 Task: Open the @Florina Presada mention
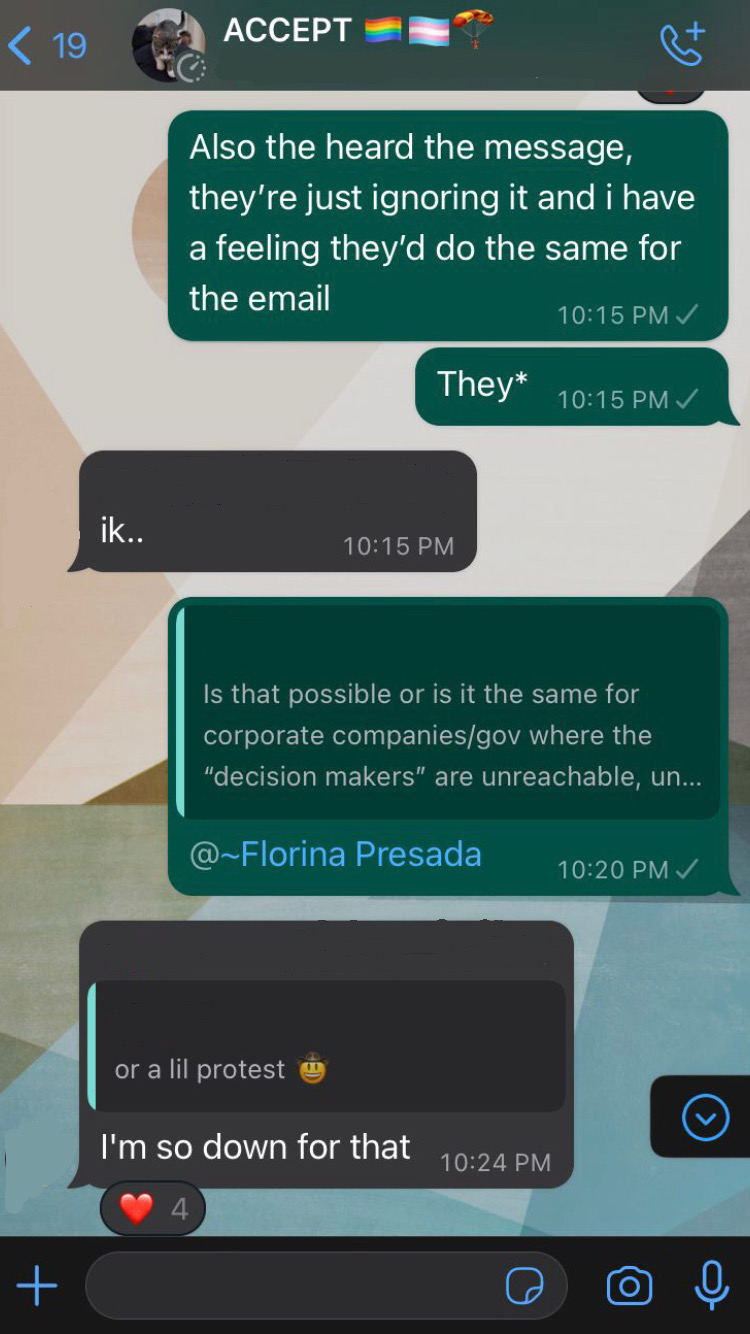click(x=336, y=854)
